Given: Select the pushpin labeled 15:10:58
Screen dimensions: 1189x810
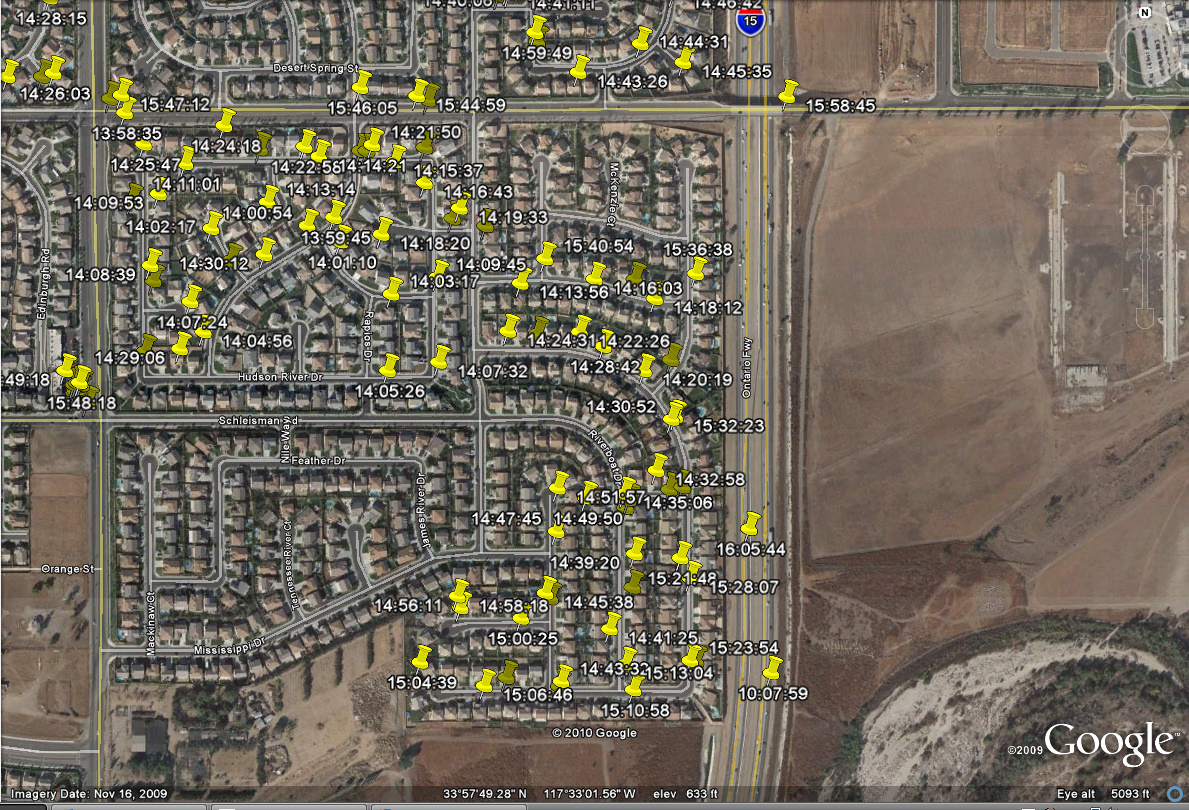Looking at the screenshot, I should (635, 687).
